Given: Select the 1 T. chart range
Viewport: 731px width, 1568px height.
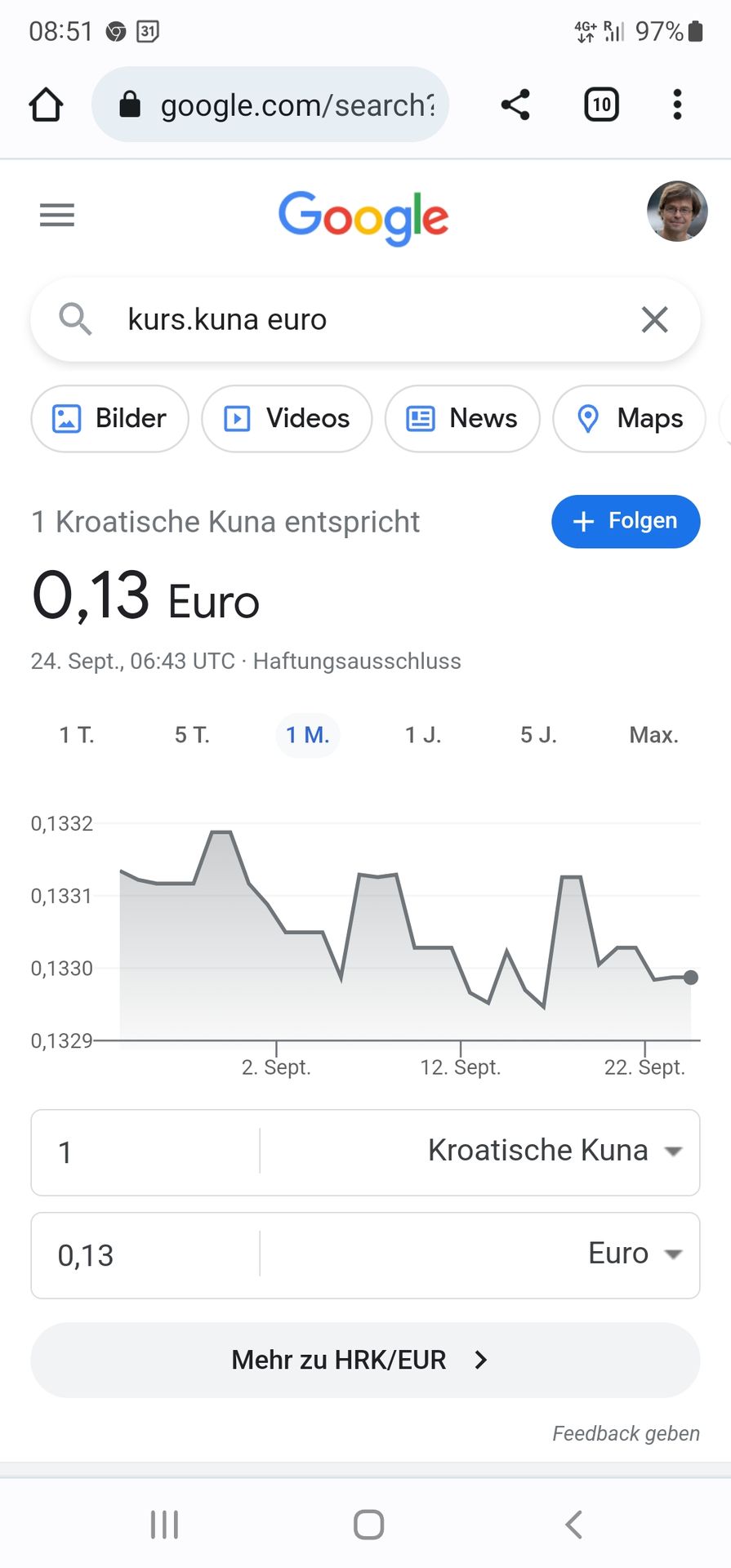Looking at the screenshot, I should pyautogui.click(x=77, y=735).
